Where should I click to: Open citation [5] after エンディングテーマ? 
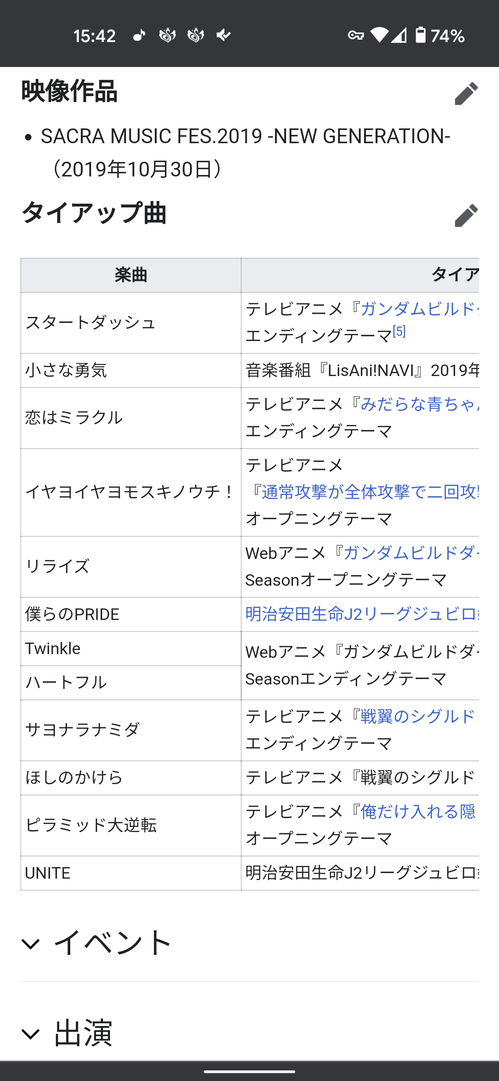399,332
